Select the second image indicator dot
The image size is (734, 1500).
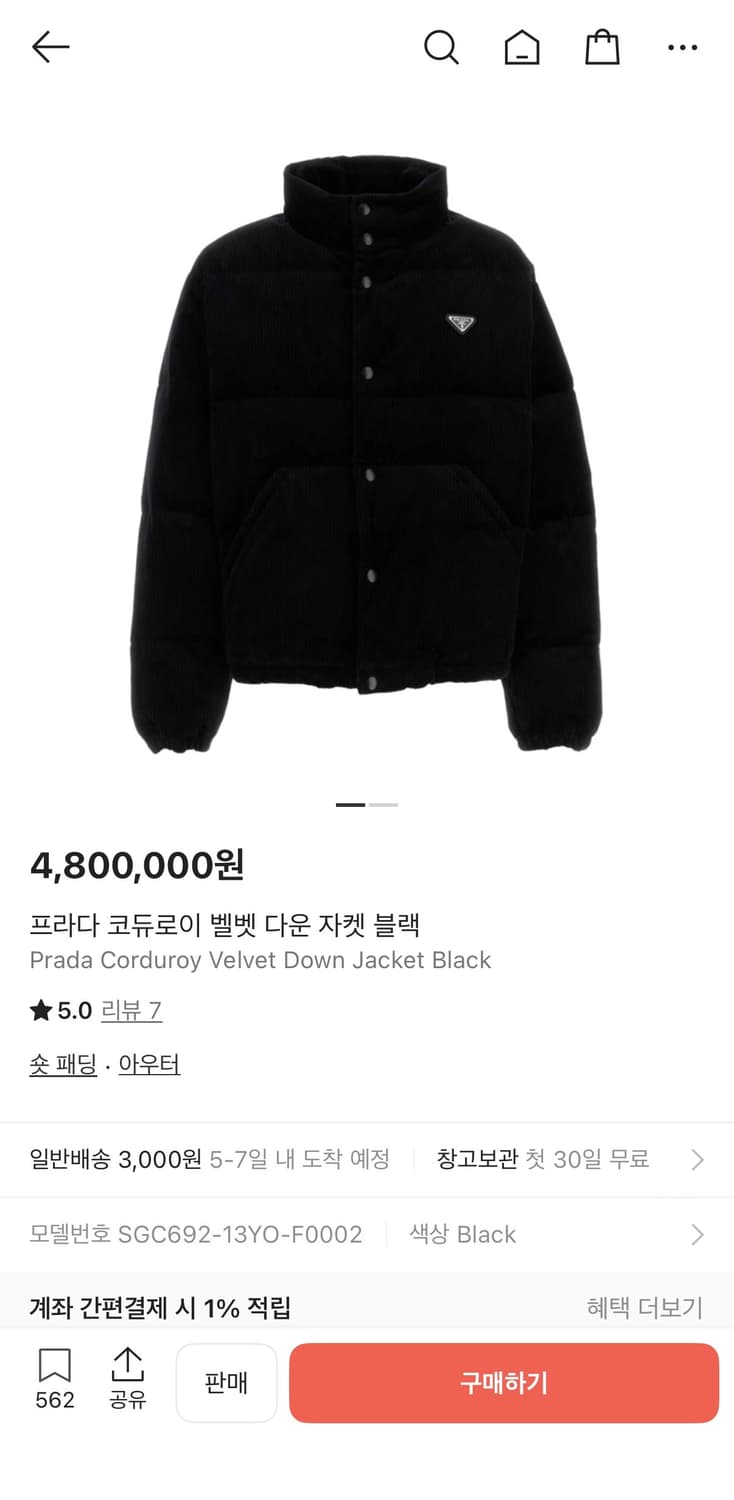(386, 804)
